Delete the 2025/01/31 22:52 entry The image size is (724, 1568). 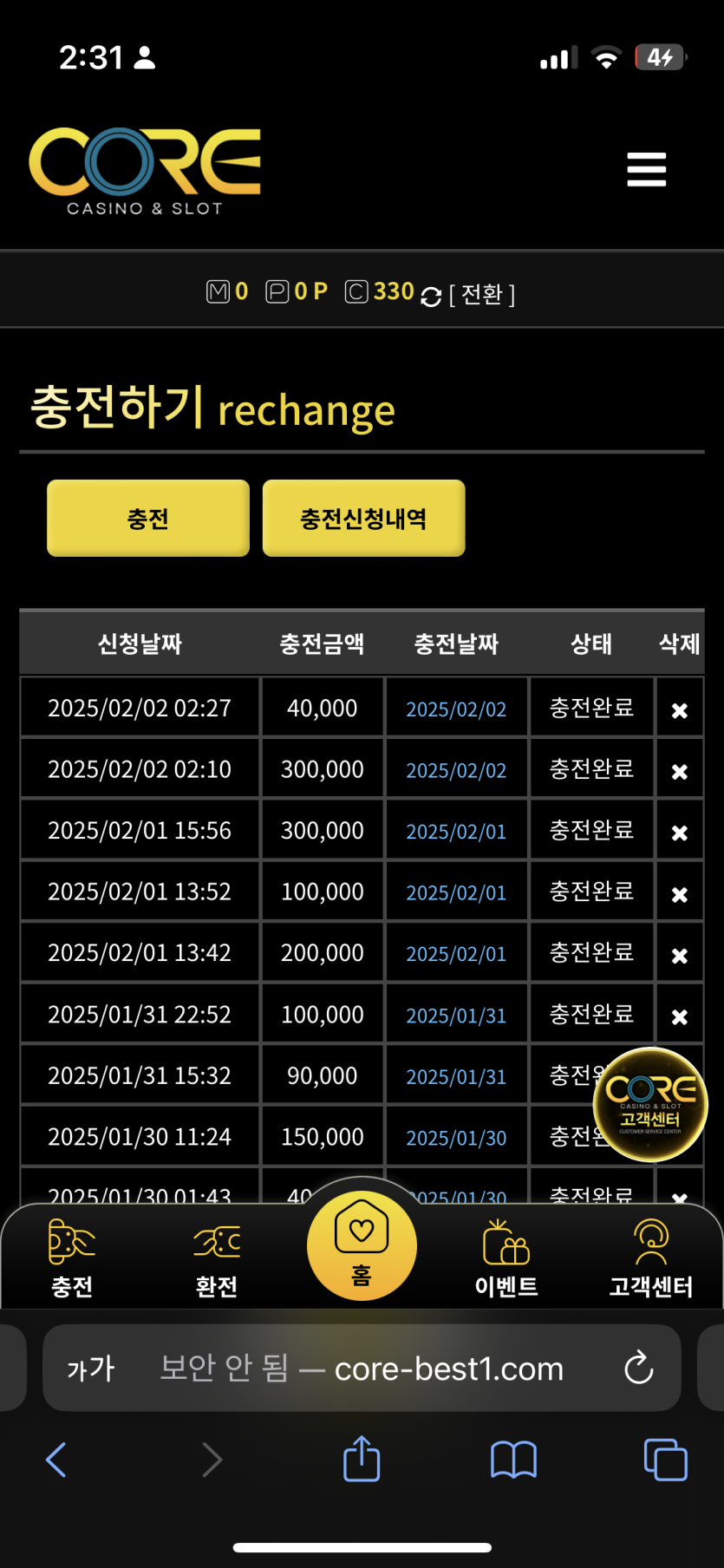(679, 1016)
